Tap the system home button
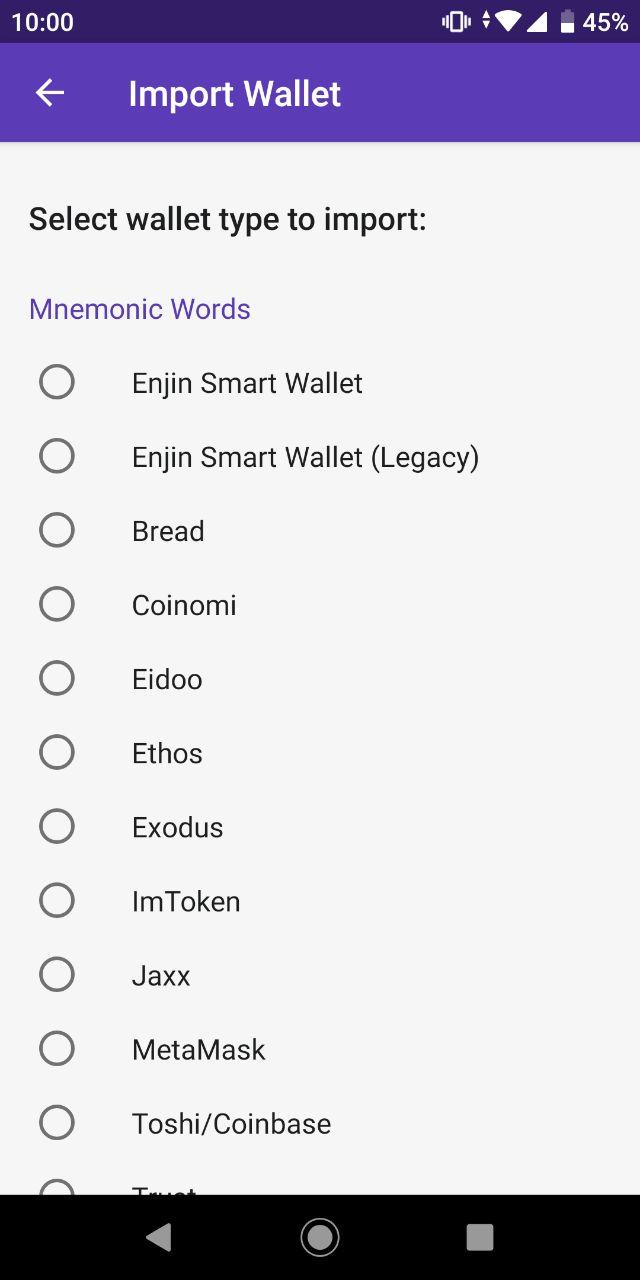Image resolution: width=640 pixels, height=1280 pixels. tap(320, 1237)
